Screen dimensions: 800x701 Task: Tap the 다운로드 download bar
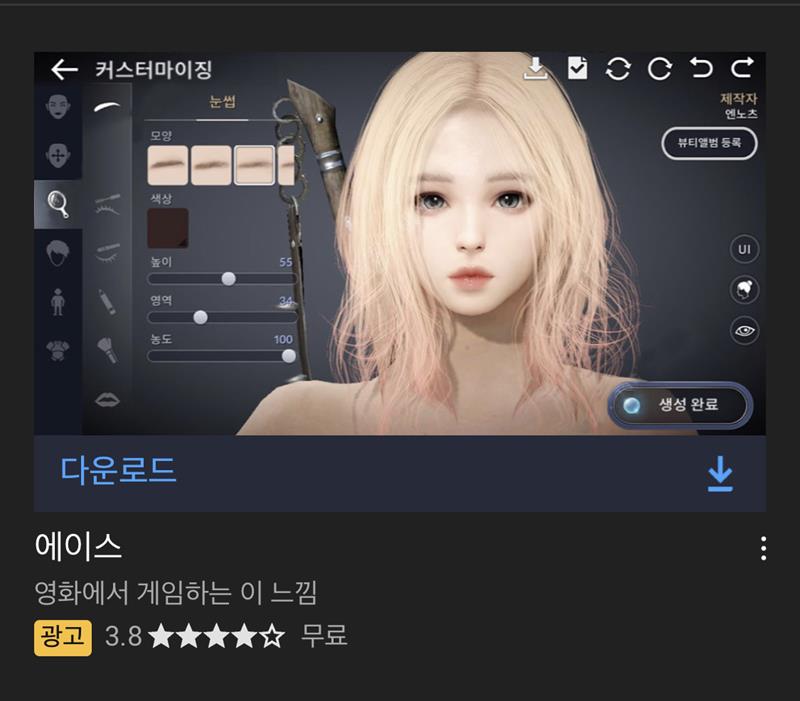pos(400,473)
